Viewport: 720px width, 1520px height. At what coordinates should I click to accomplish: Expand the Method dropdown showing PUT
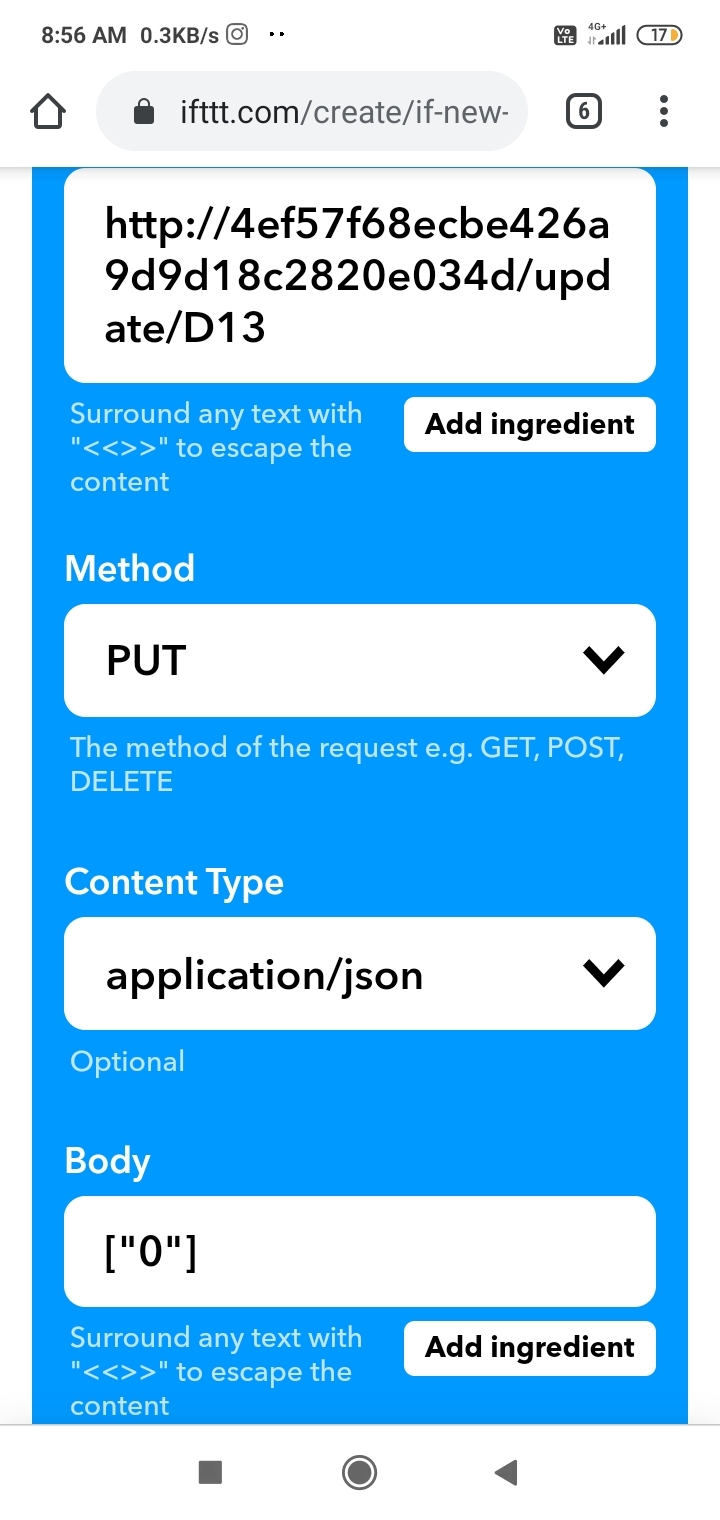click(359, 660)
